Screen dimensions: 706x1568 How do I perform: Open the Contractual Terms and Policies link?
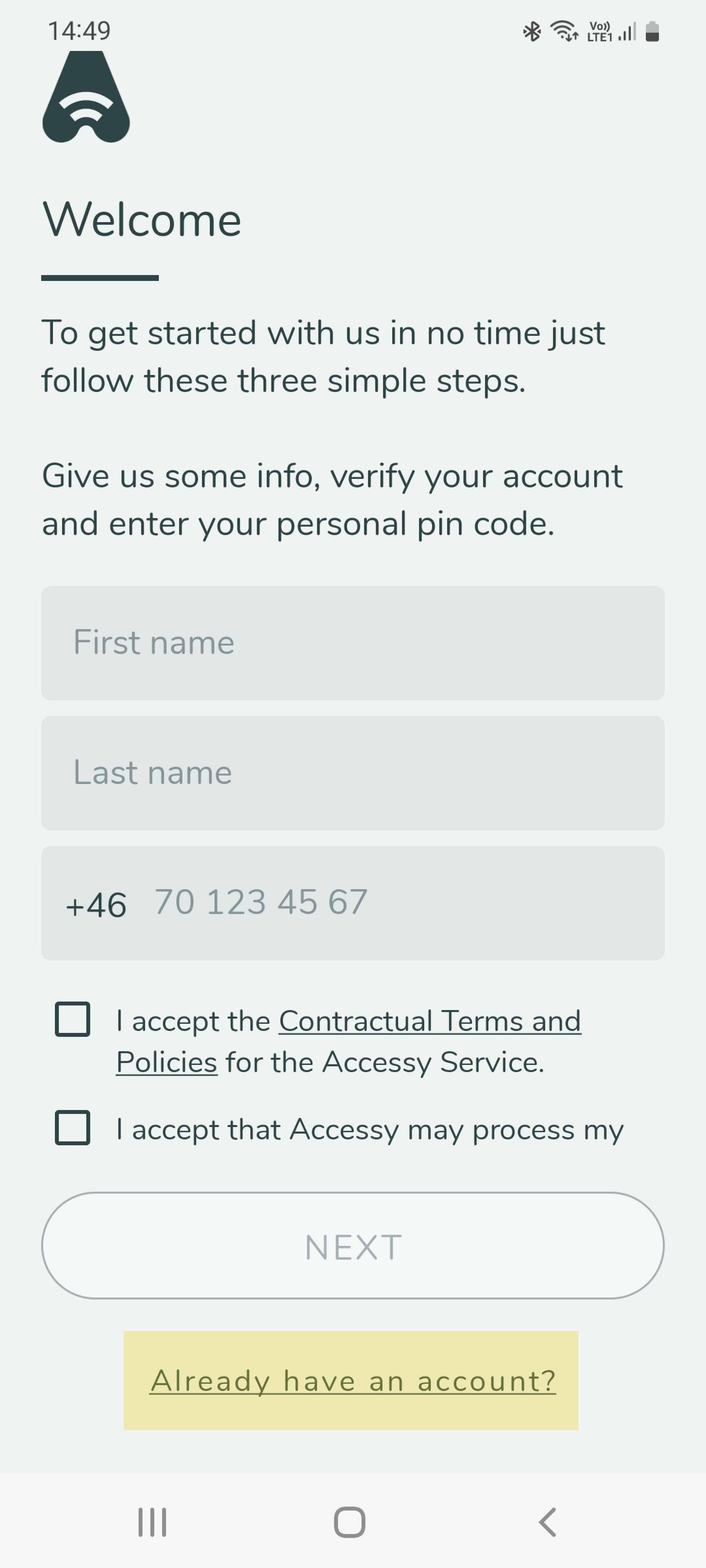click(348, 1041)
